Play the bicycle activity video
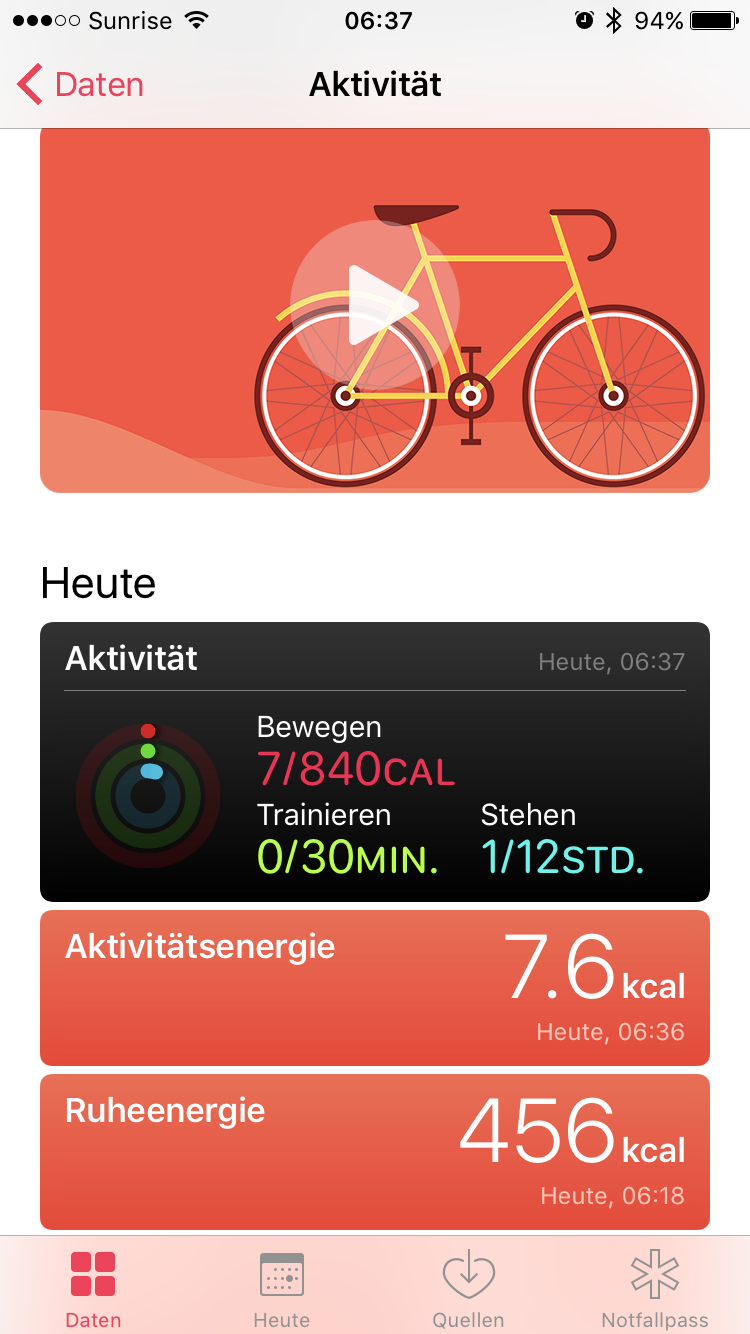750x1334 pixels. click(375, 305)
